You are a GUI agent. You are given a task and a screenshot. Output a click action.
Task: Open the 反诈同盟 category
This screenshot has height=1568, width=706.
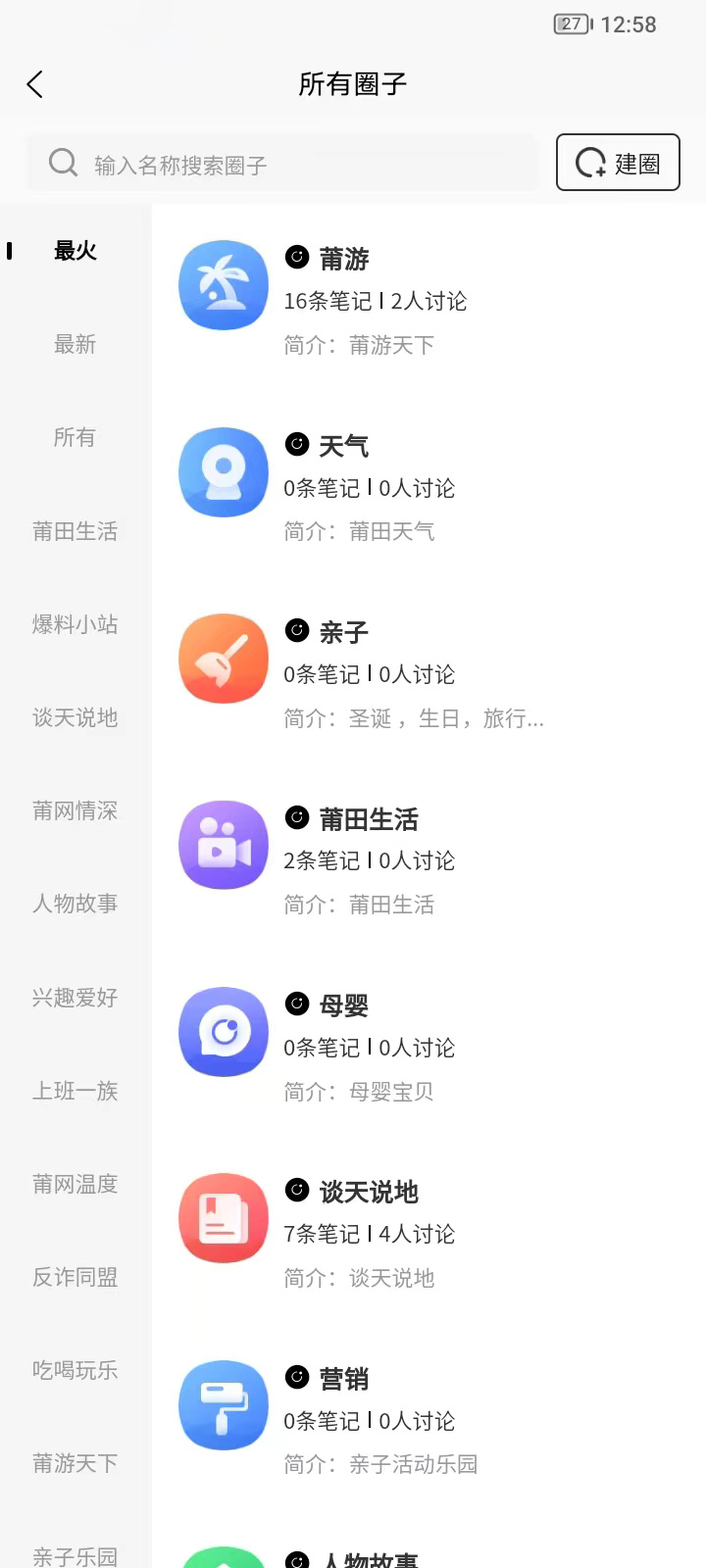[x=76, y=1277]
